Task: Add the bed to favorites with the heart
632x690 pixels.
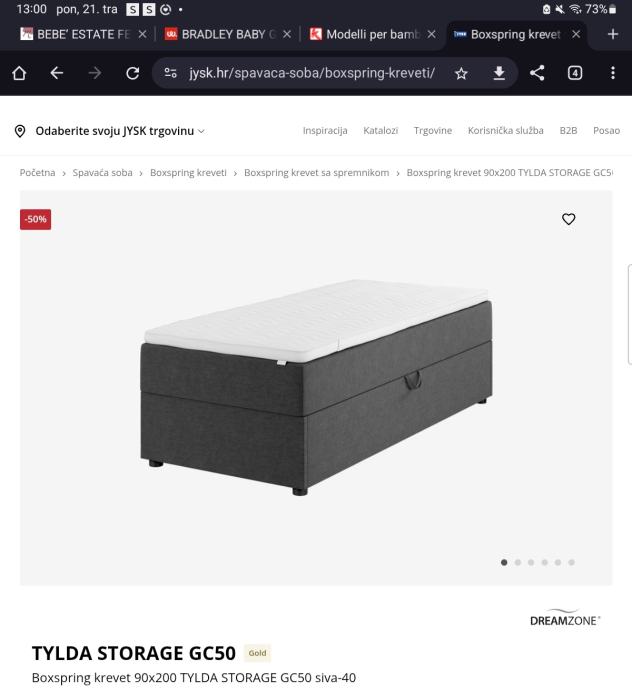Action: 569,219
